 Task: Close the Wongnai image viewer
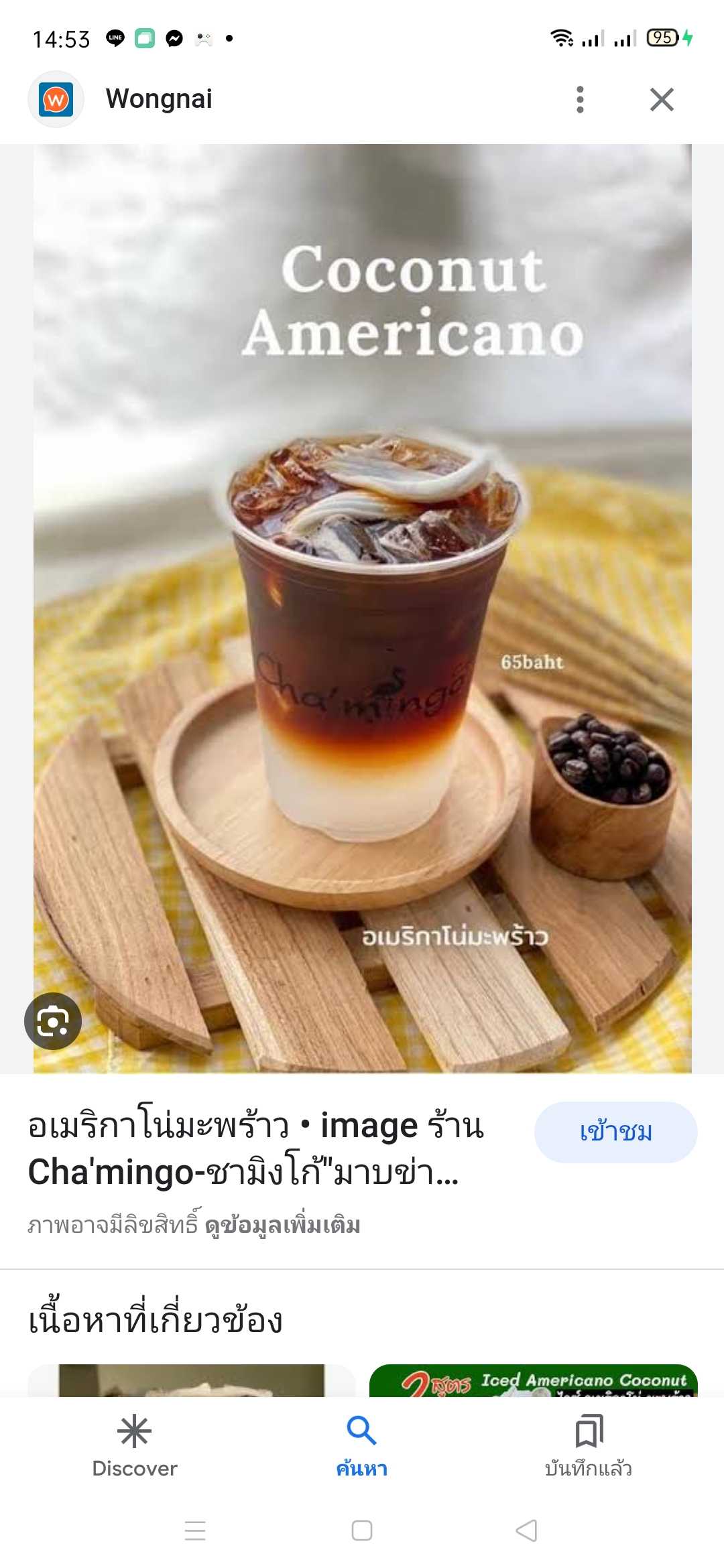(661, 100)
